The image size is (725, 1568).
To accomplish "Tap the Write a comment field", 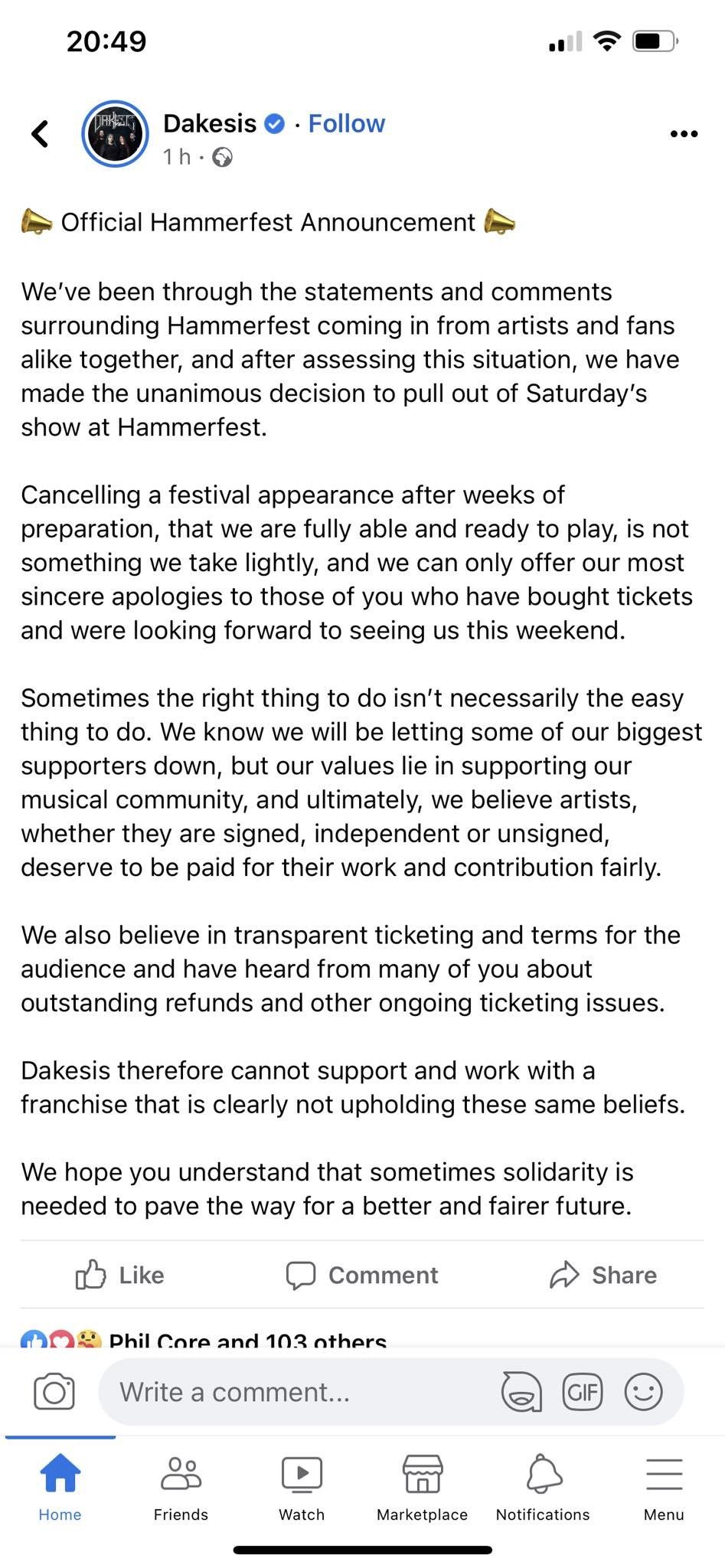I will tap(299, 1391).
